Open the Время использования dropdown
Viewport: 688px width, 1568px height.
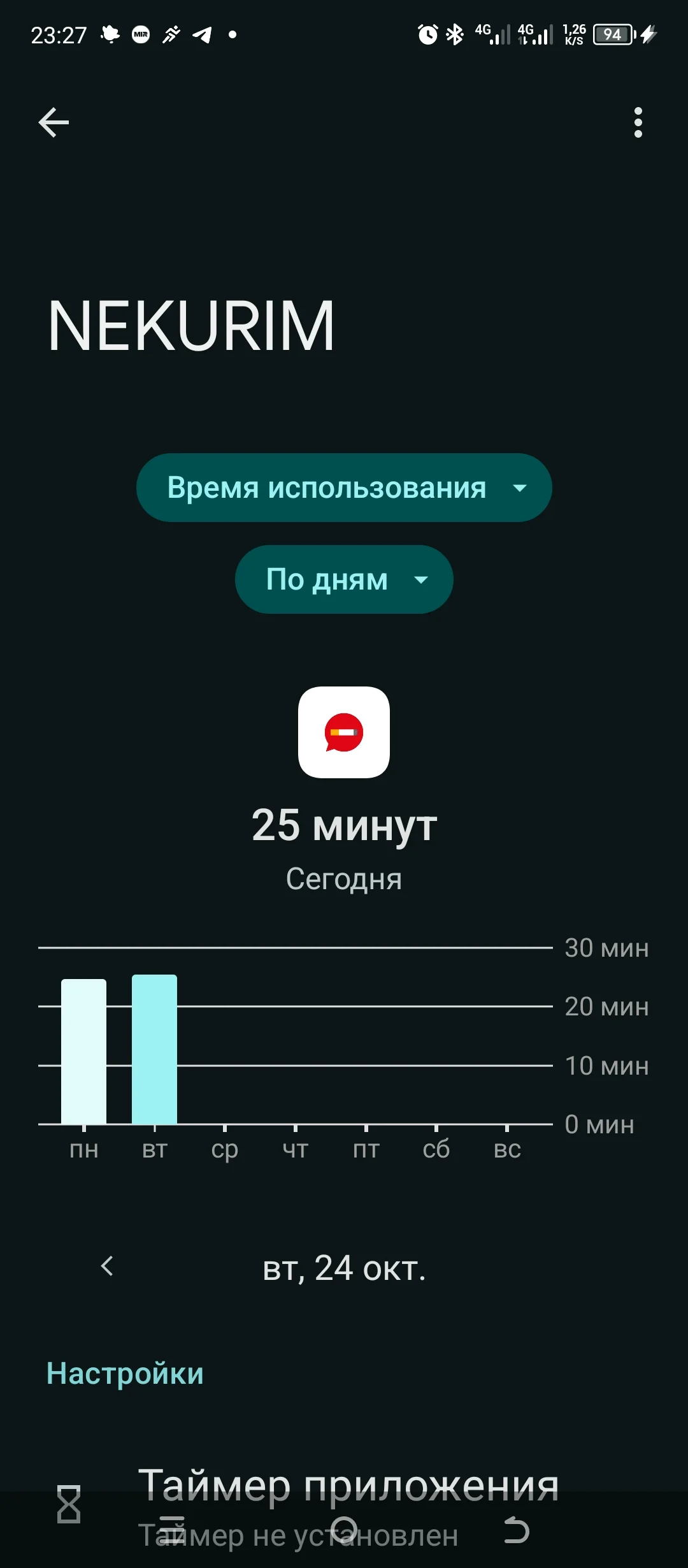point(343,487)
